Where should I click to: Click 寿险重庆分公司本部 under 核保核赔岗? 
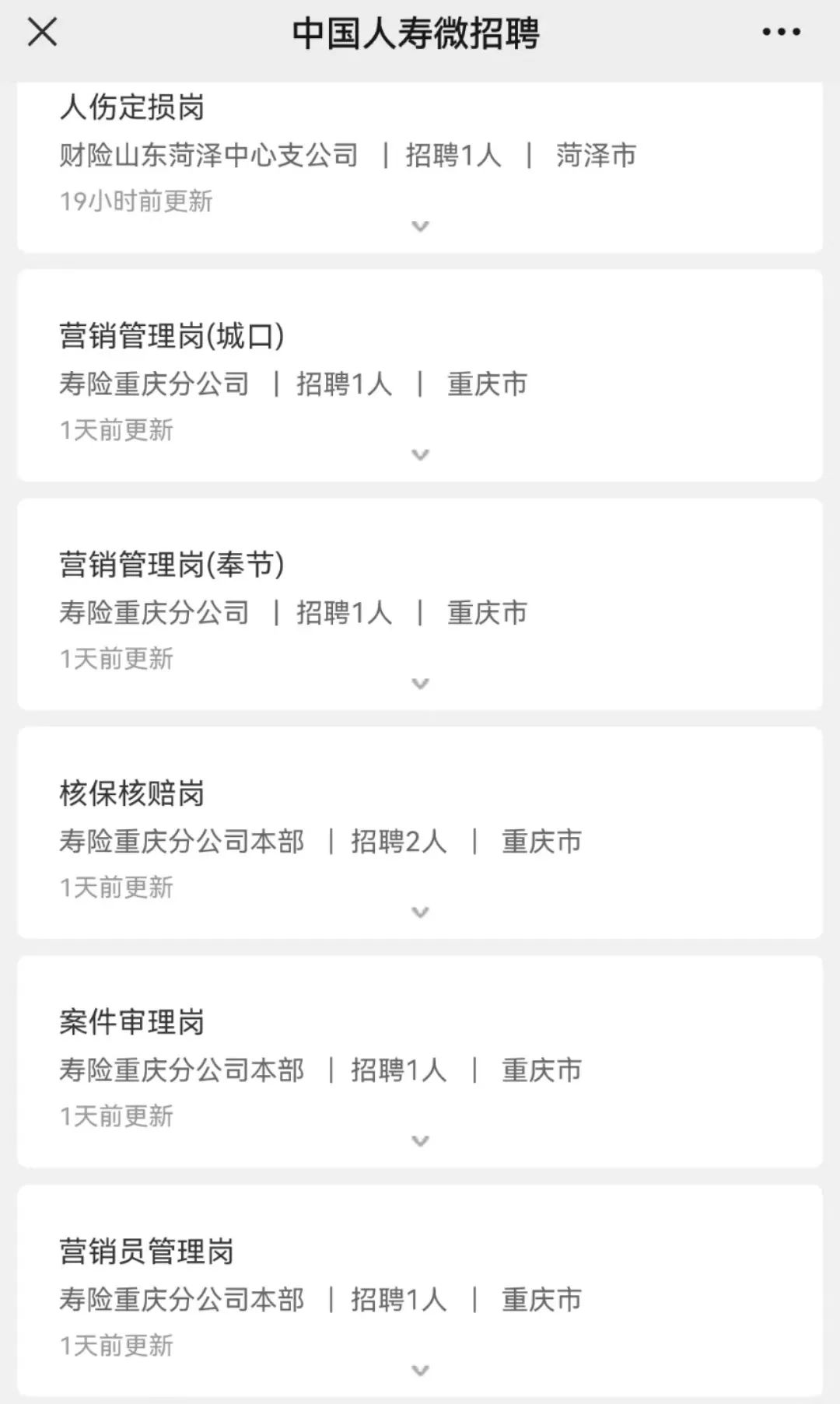point(183,840)
